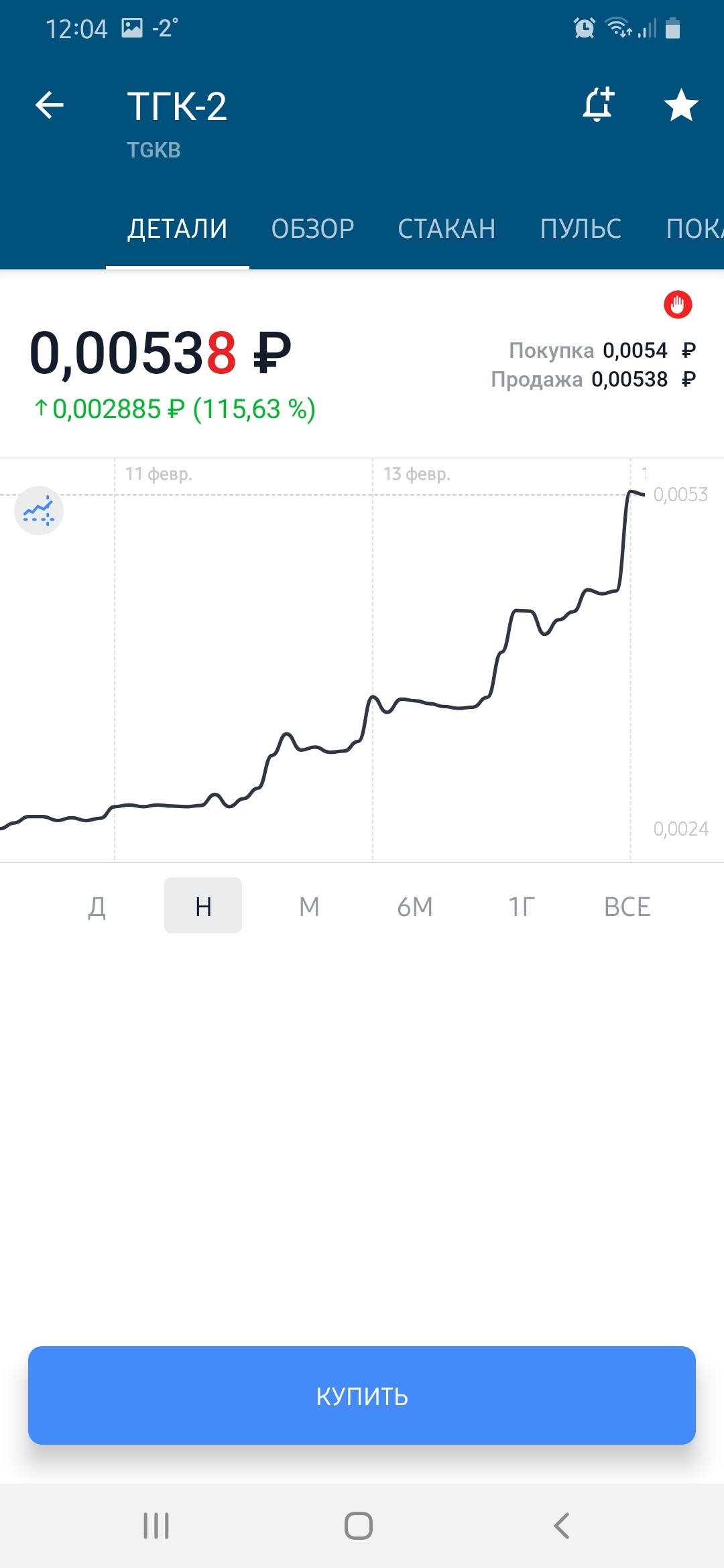Image resolution: width=724 pixels, height=1568 pixels.
Task: Select the Н week chart period
Action: (x=203, y=906)
